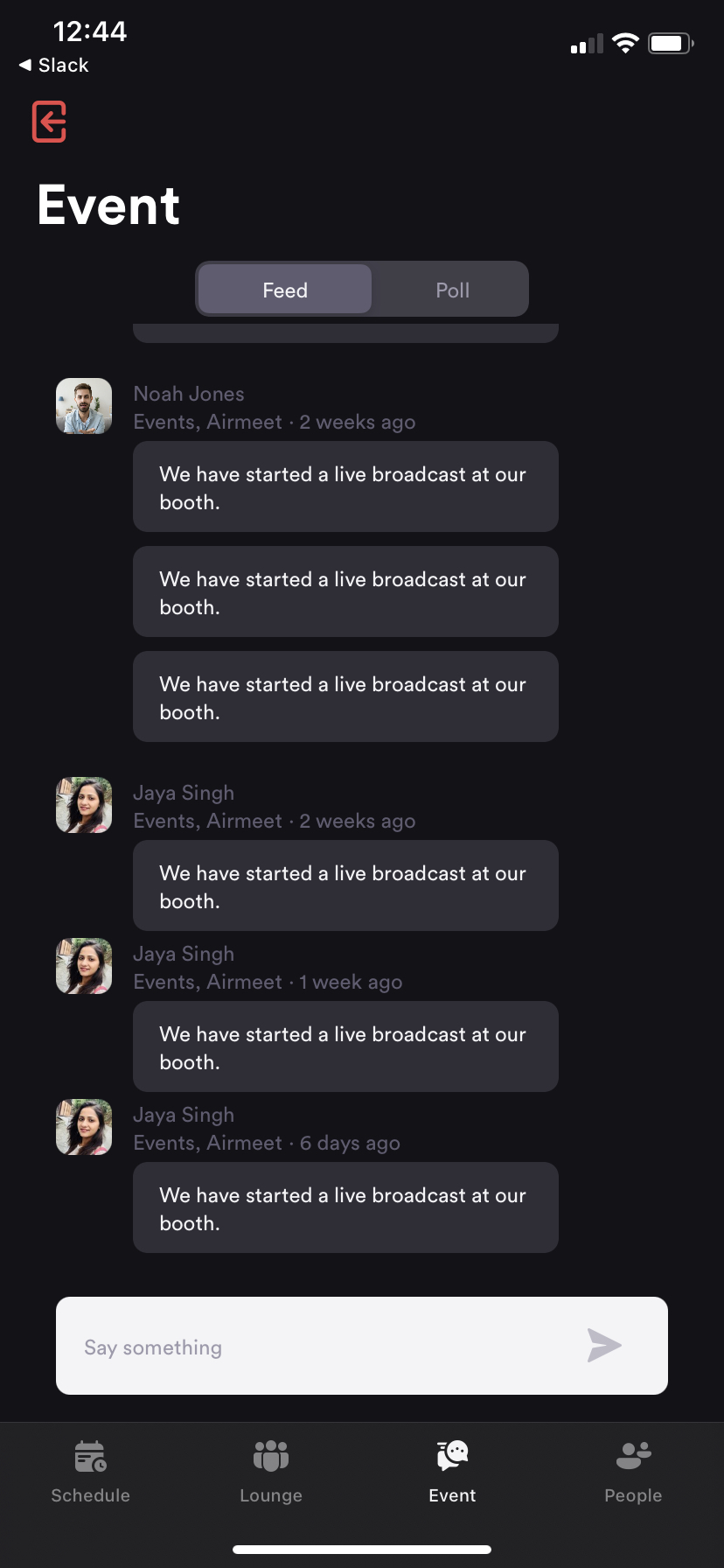The height and width of the screenshot is (1568, 724).
Task: Send the message with arrow icon
Action: tap(604, 1346)
